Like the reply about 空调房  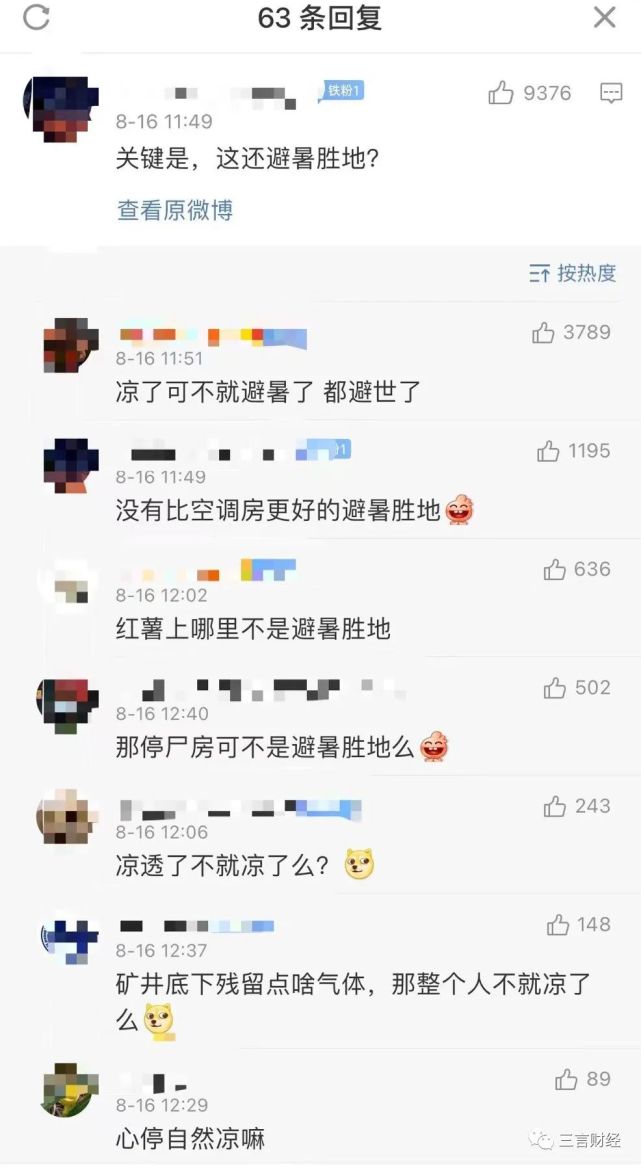[548, 452]
